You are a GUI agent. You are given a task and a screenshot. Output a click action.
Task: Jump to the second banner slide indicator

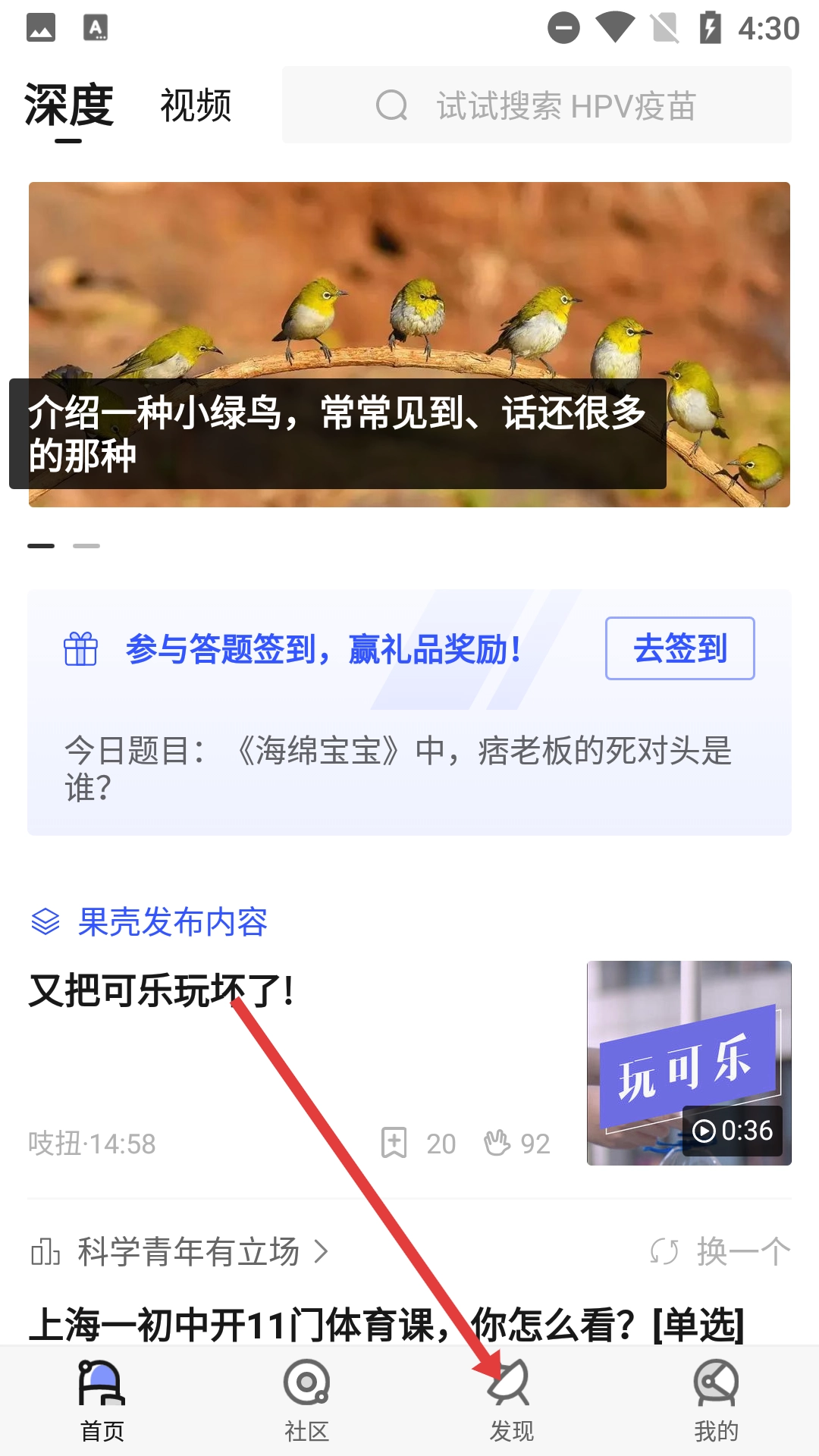pos(86,545)
